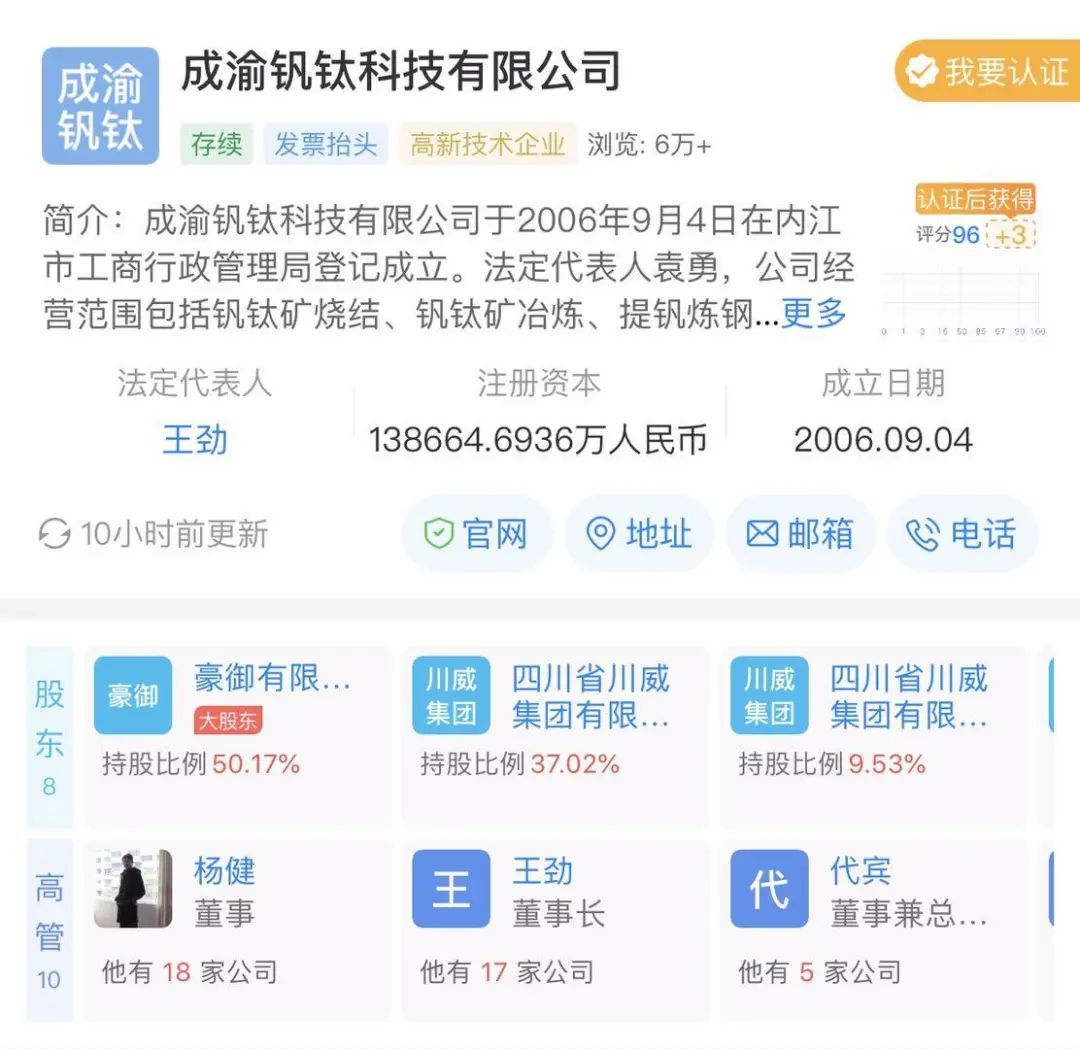This screenshot has height=1049, width=1080.
Task: View the company 地址
Action: tap(639, 534)
